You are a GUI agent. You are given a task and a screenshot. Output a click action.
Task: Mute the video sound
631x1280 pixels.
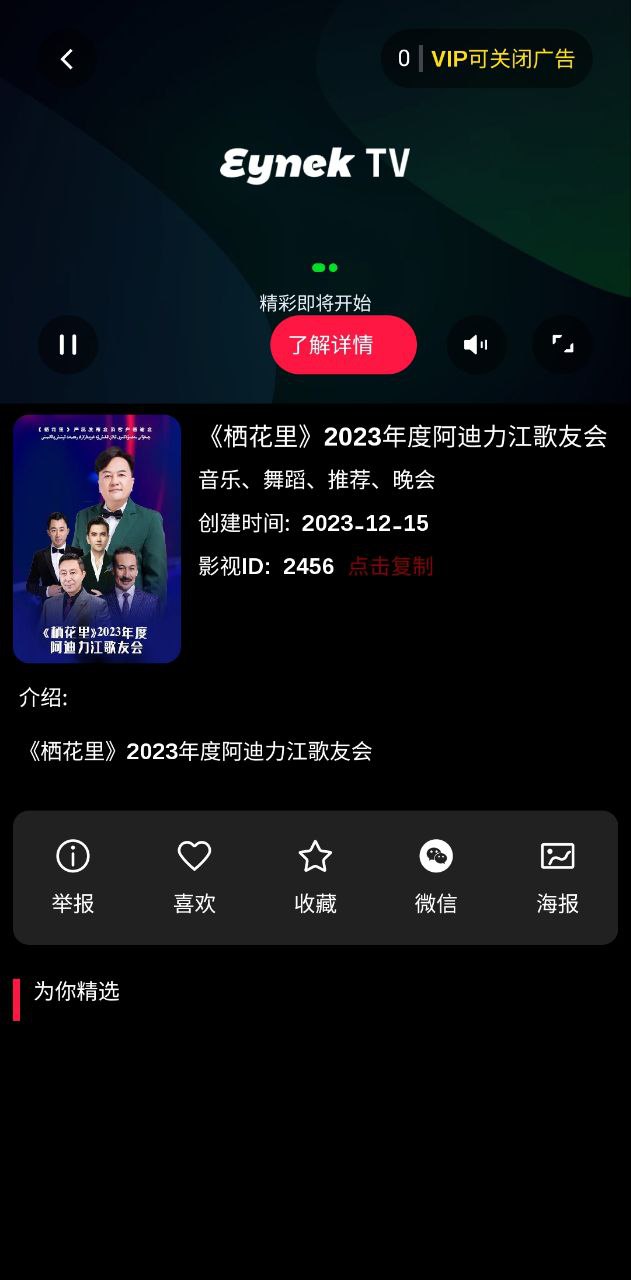point(476,345)
